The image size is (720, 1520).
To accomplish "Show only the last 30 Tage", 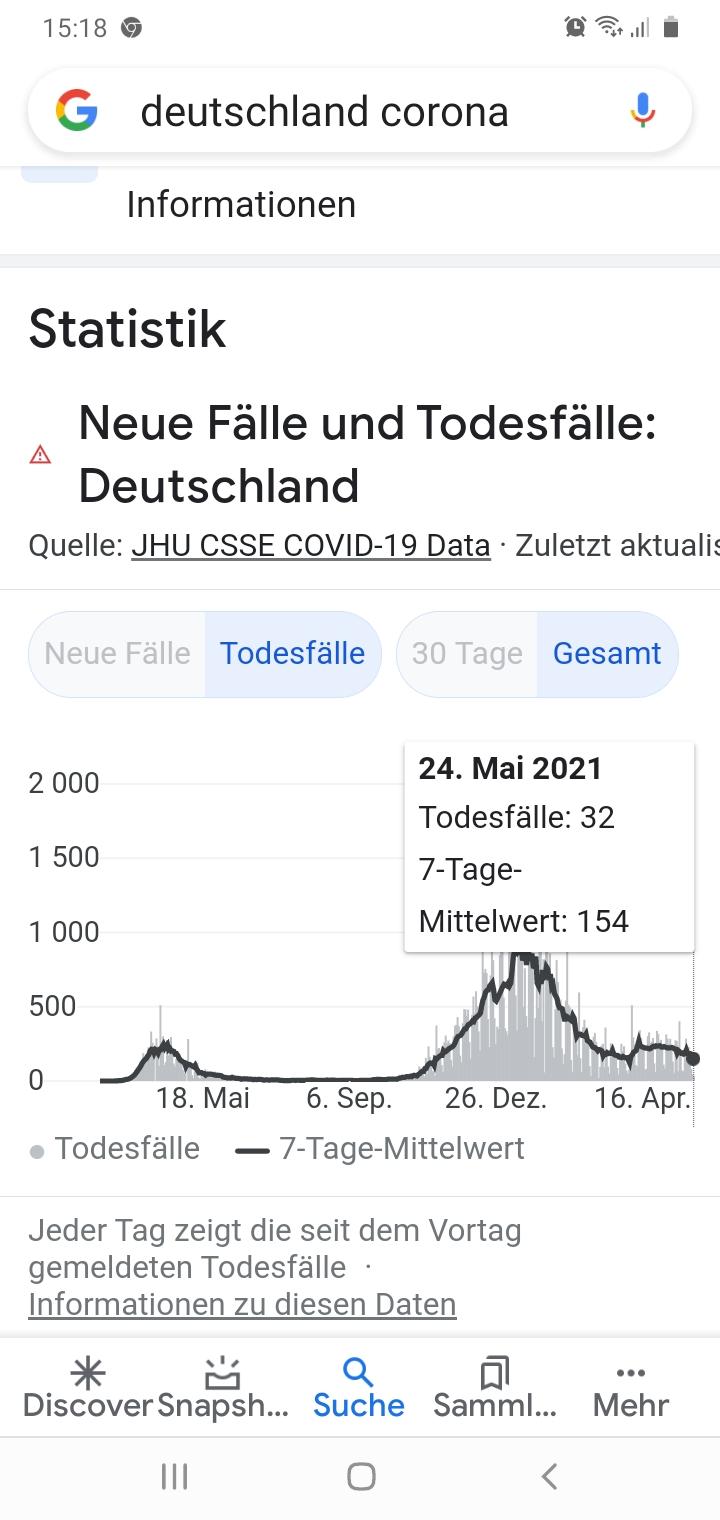I will click(x=467, y=653).
